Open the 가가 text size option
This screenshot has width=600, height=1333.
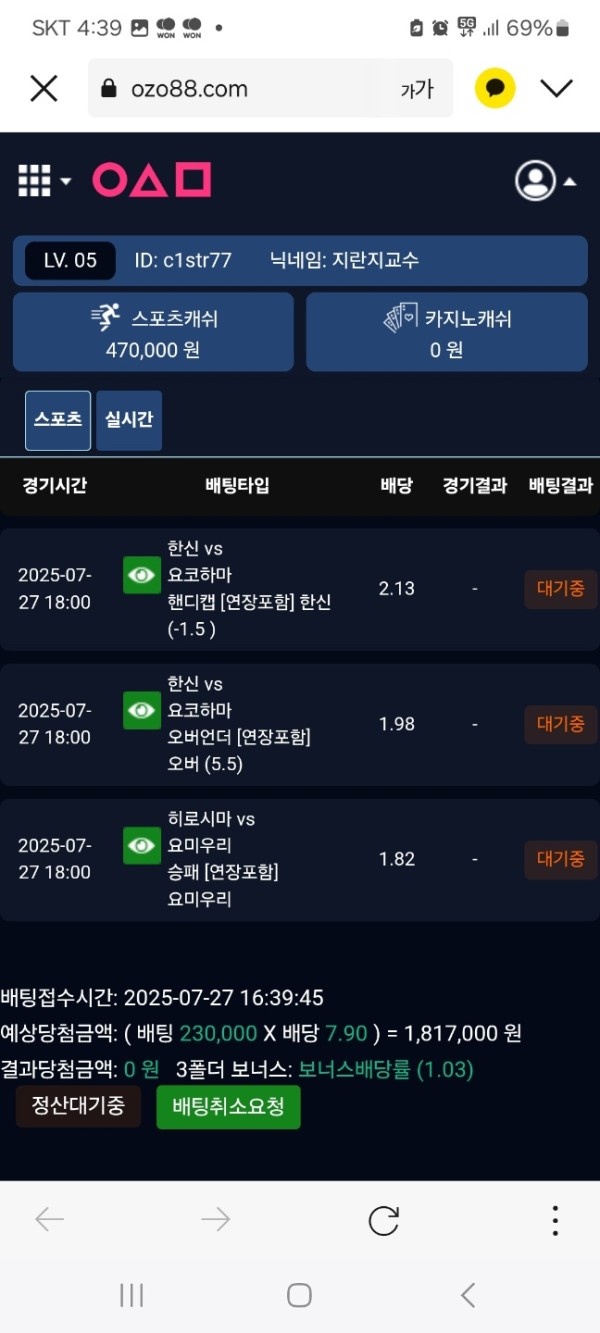(417, 89)
